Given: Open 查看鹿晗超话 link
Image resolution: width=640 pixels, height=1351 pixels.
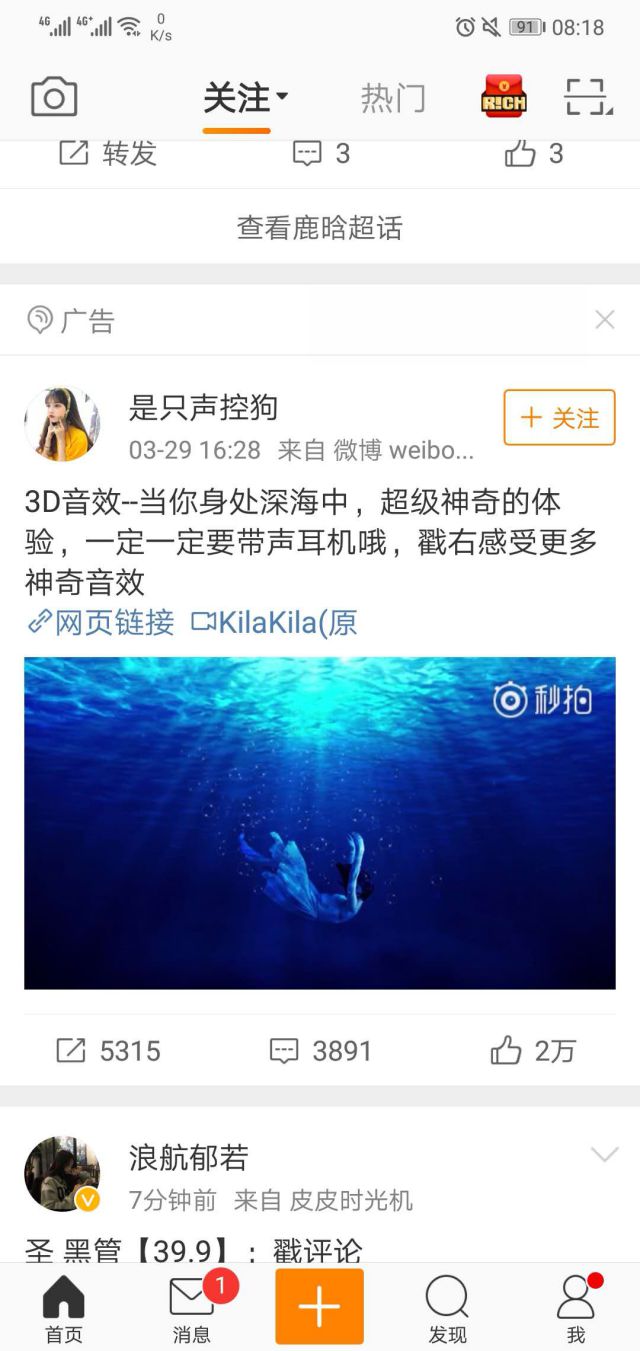Looking at the screenshot, I should click(320, 228).
